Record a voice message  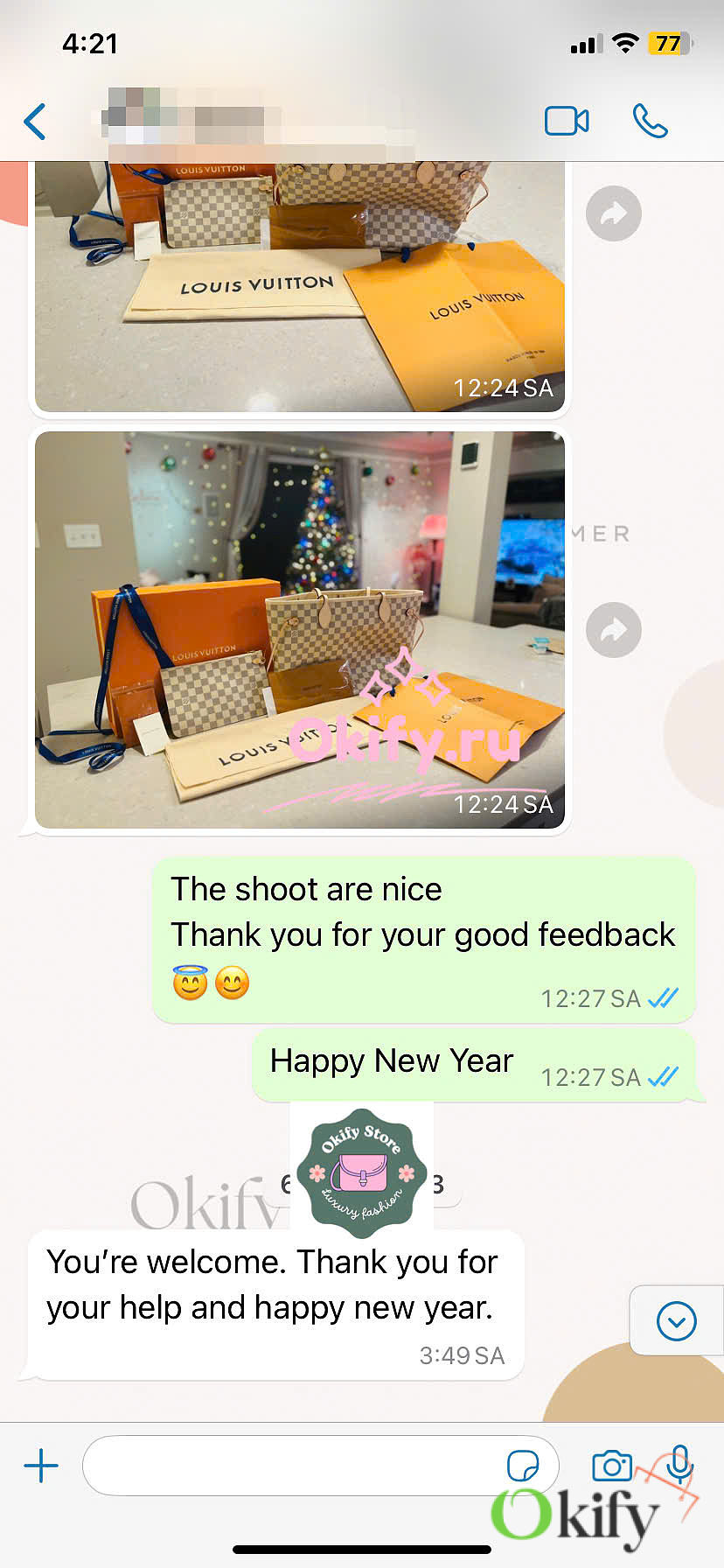[x=679, y=1464]
